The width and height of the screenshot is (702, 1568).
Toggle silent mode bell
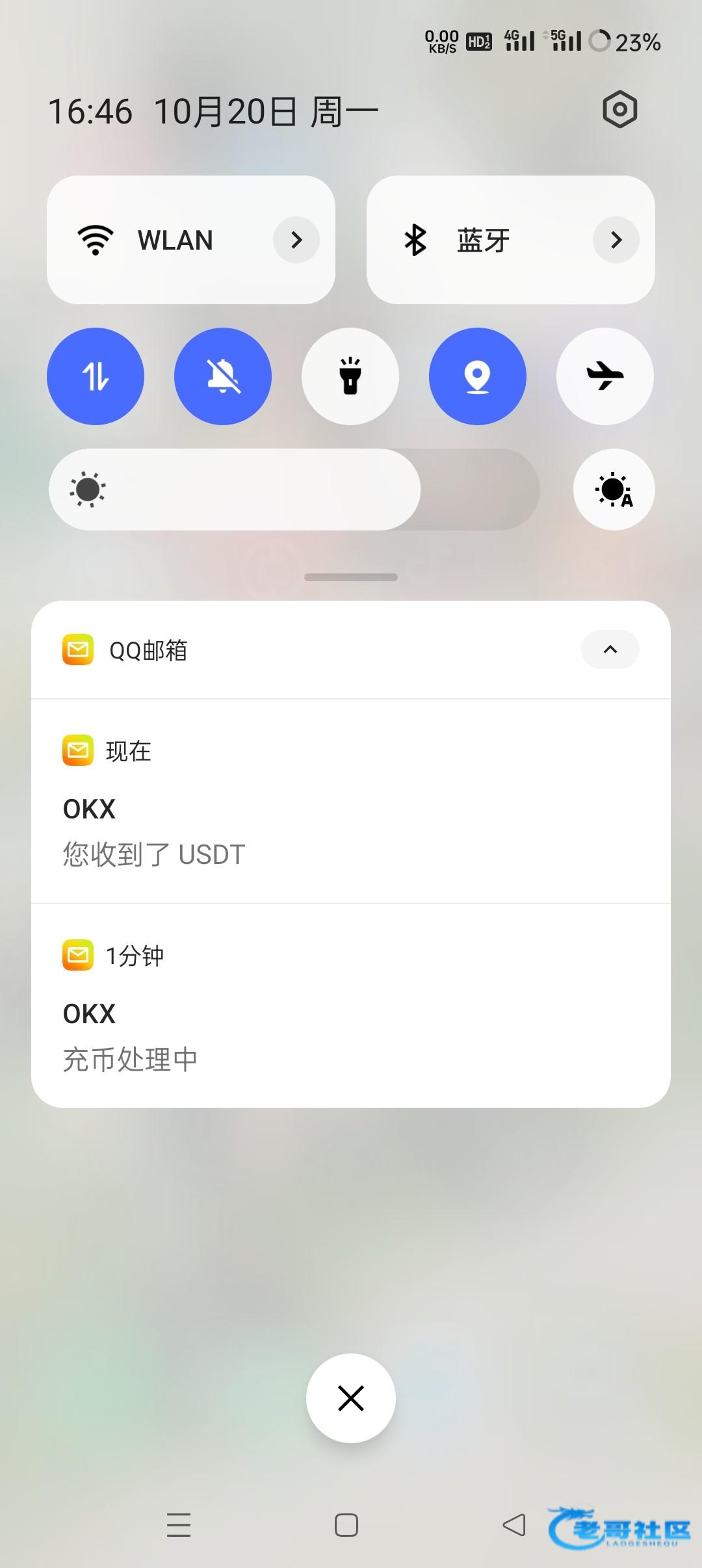pos(223,376)
